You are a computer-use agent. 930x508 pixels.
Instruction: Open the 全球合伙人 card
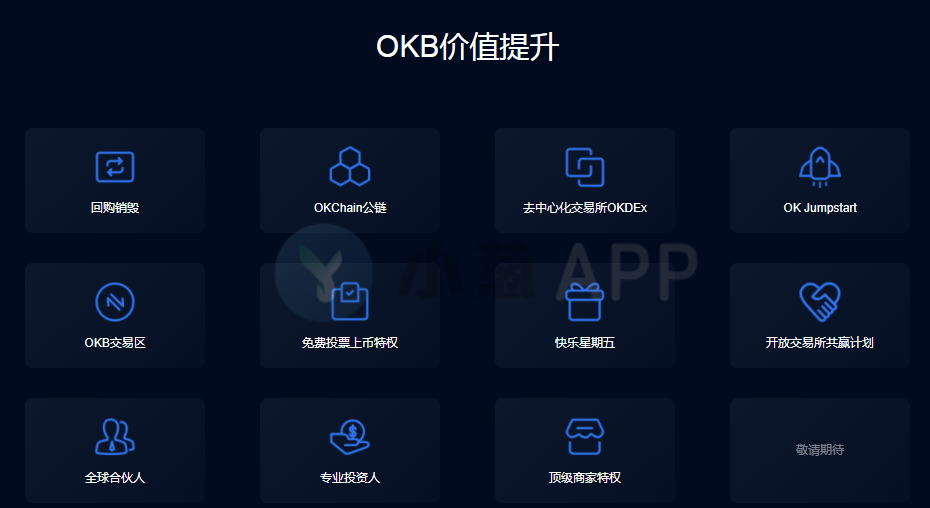click(x=115, y=451)
